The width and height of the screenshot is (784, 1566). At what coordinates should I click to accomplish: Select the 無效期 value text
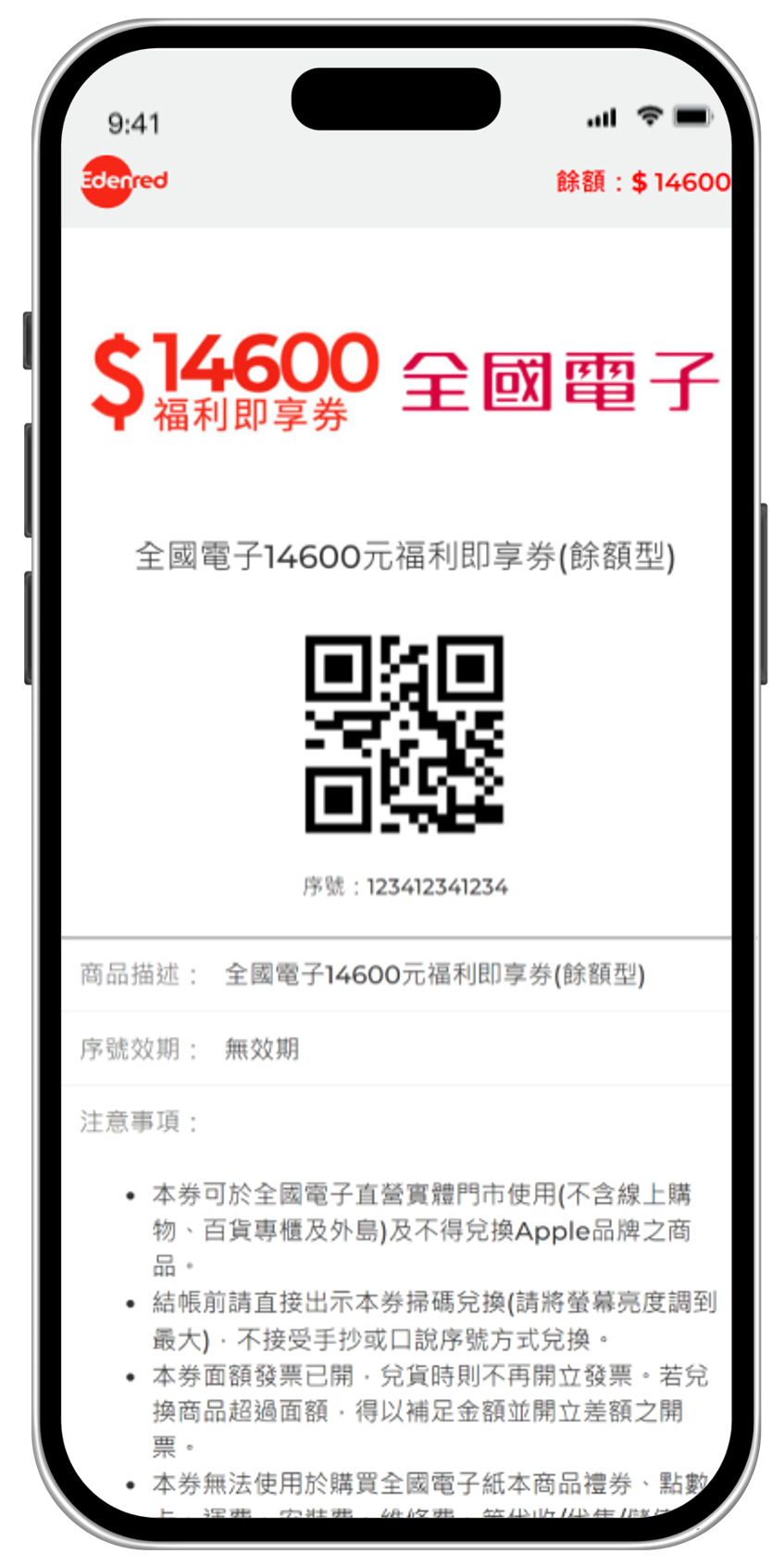tap(262, 1049)
